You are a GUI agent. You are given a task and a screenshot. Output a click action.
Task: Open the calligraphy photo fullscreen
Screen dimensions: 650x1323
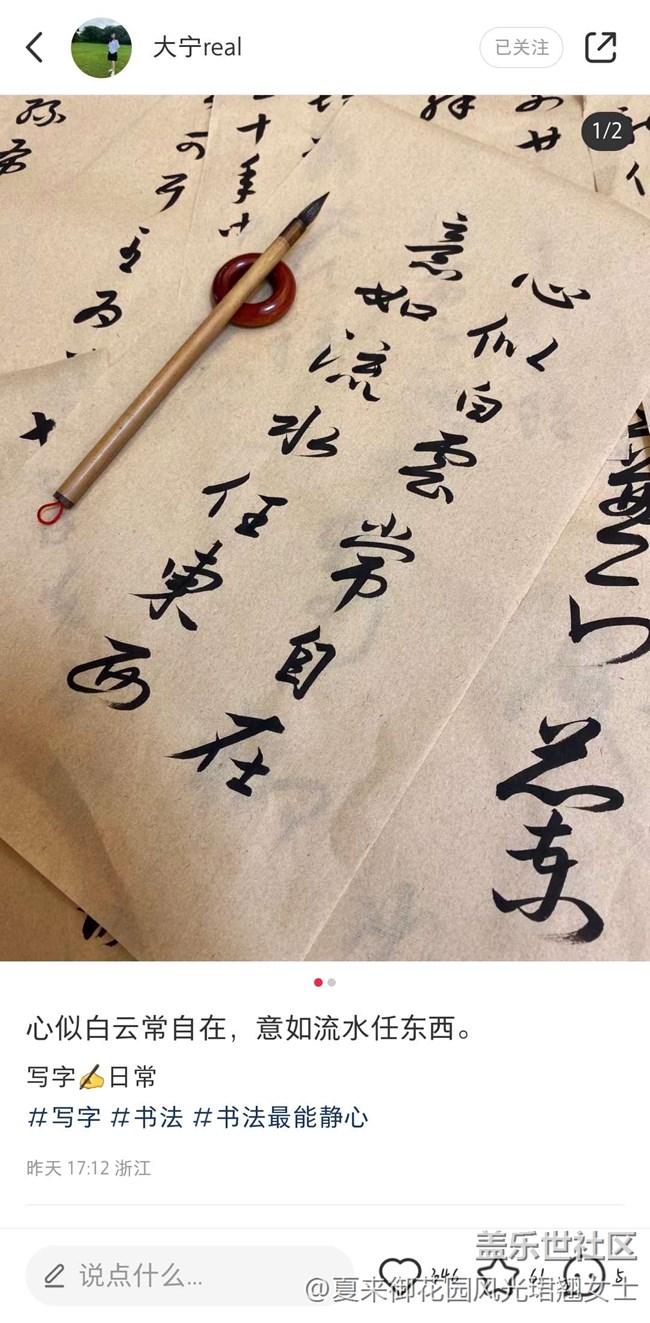point(325,528)
